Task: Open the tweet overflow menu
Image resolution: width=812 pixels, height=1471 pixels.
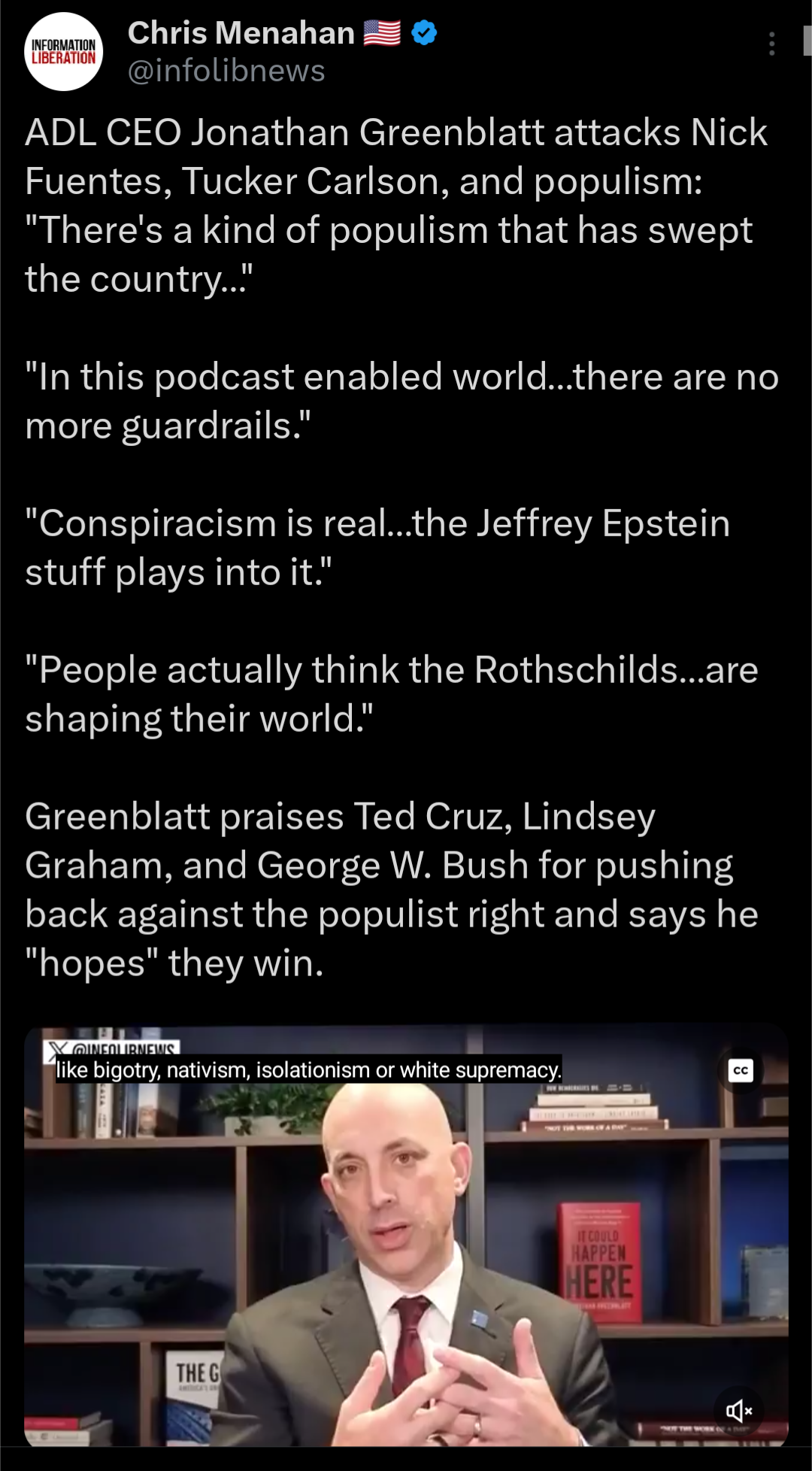Action: click(771, 44)
